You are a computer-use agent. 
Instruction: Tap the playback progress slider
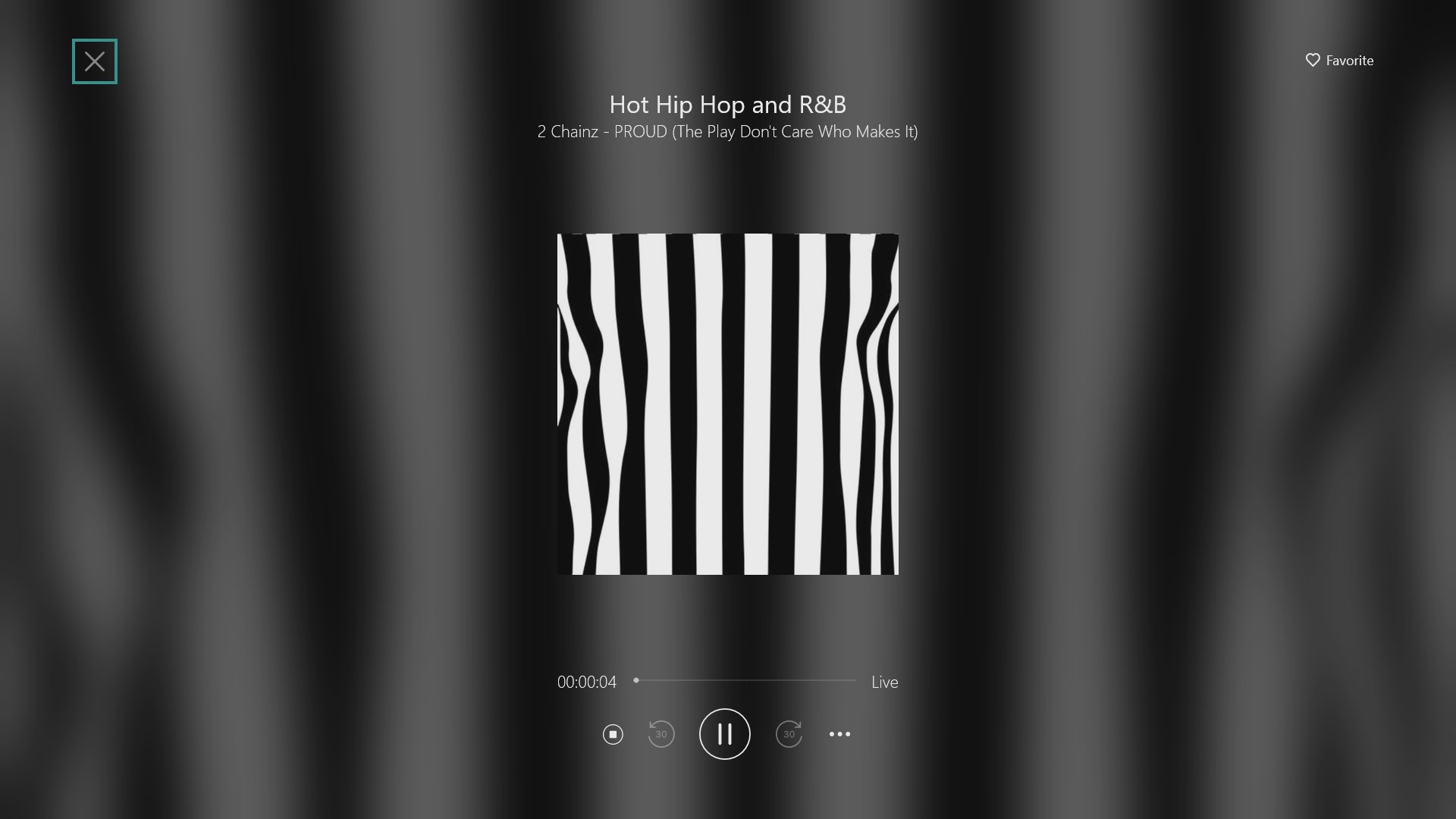[x=745, y=680]
